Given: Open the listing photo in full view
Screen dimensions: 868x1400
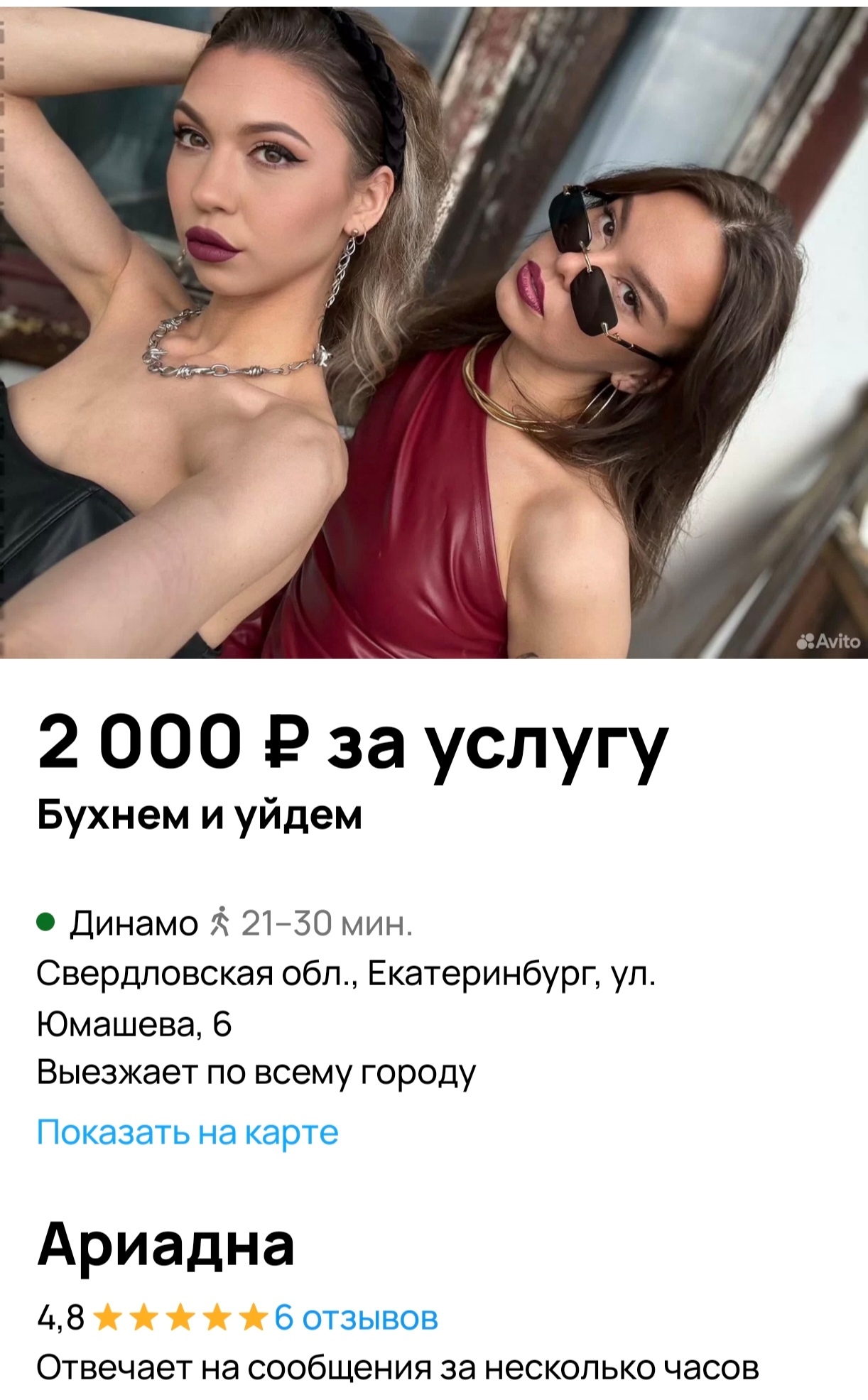Looking at the screenshot, I should coord(434,330).
